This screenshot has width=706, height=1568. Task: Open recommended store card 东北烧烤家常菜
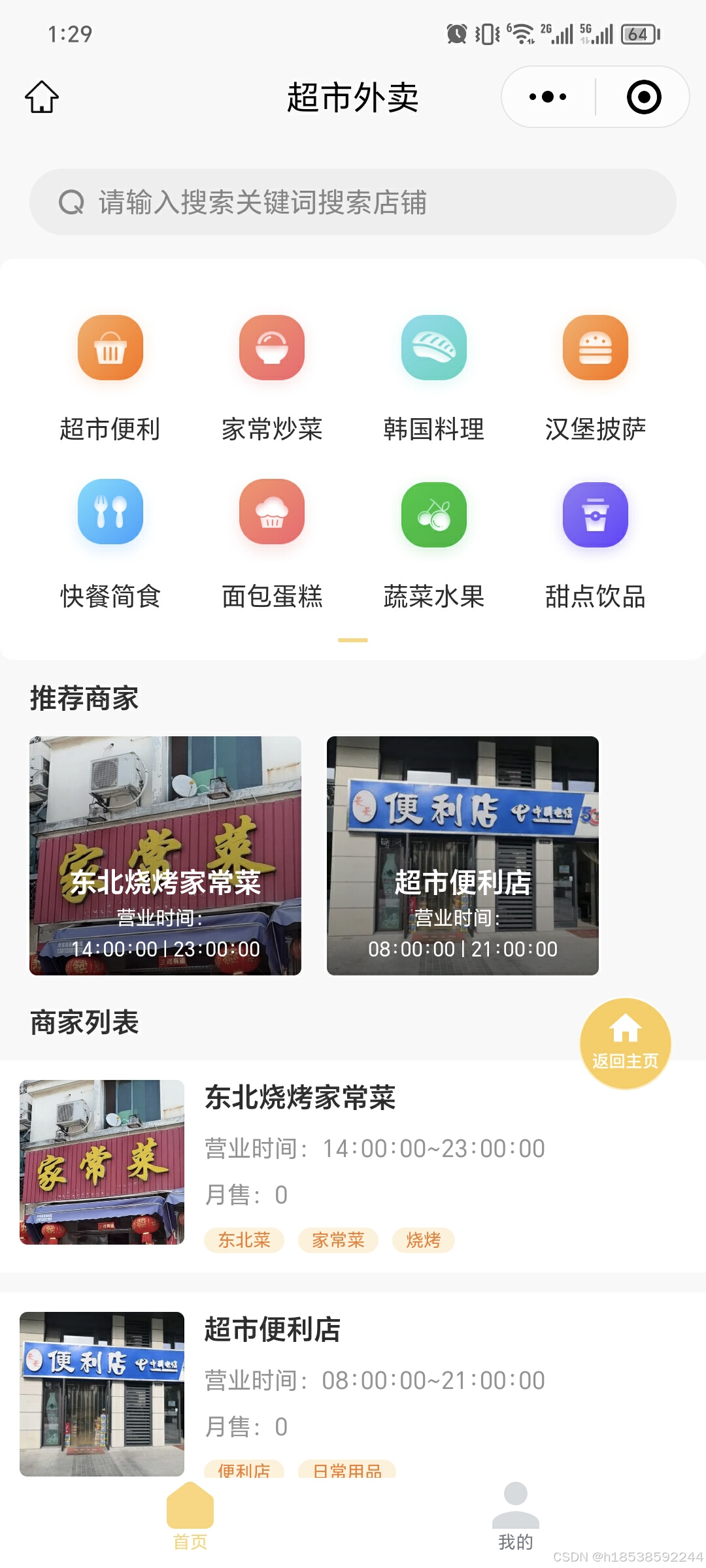tap(165, 856)
